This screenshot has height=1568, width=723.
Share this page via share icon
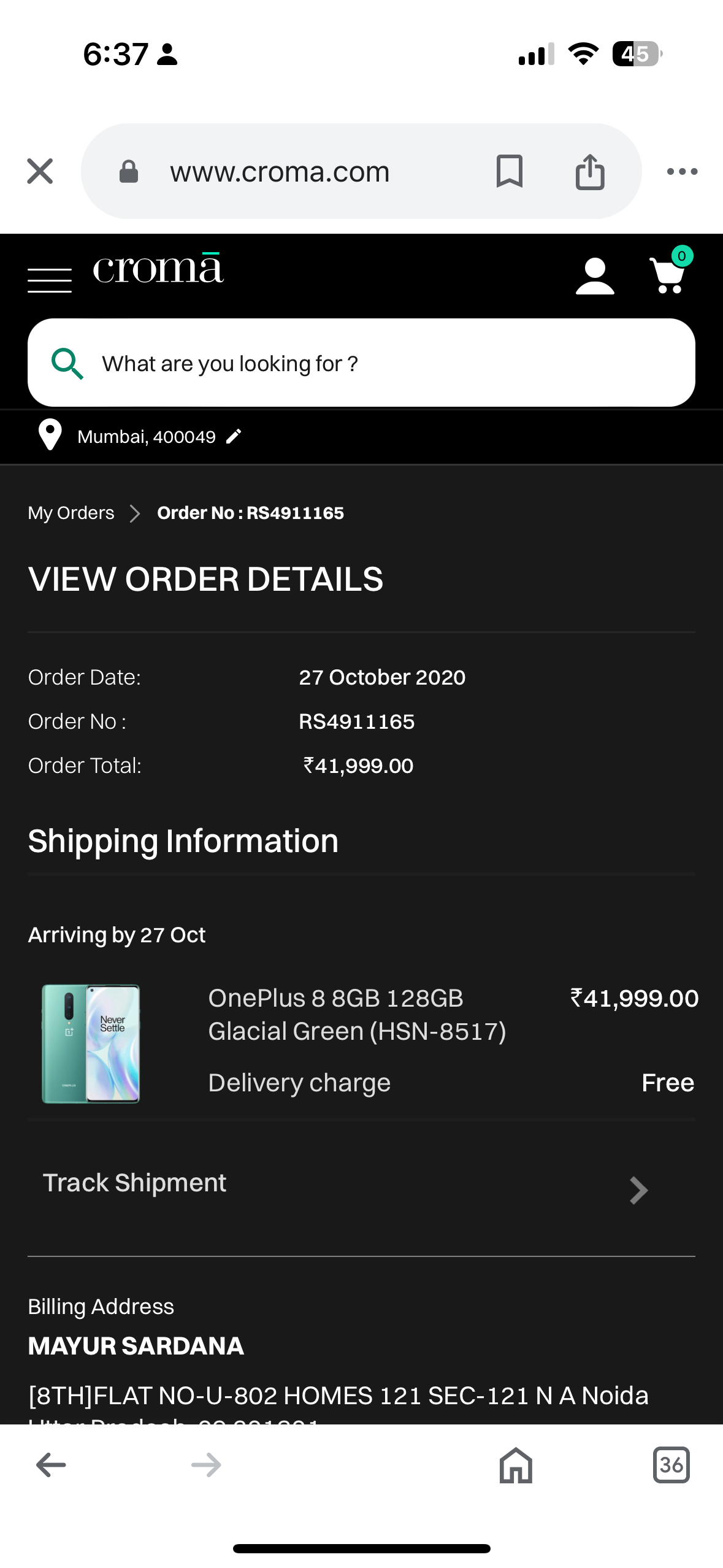[590, 171]
